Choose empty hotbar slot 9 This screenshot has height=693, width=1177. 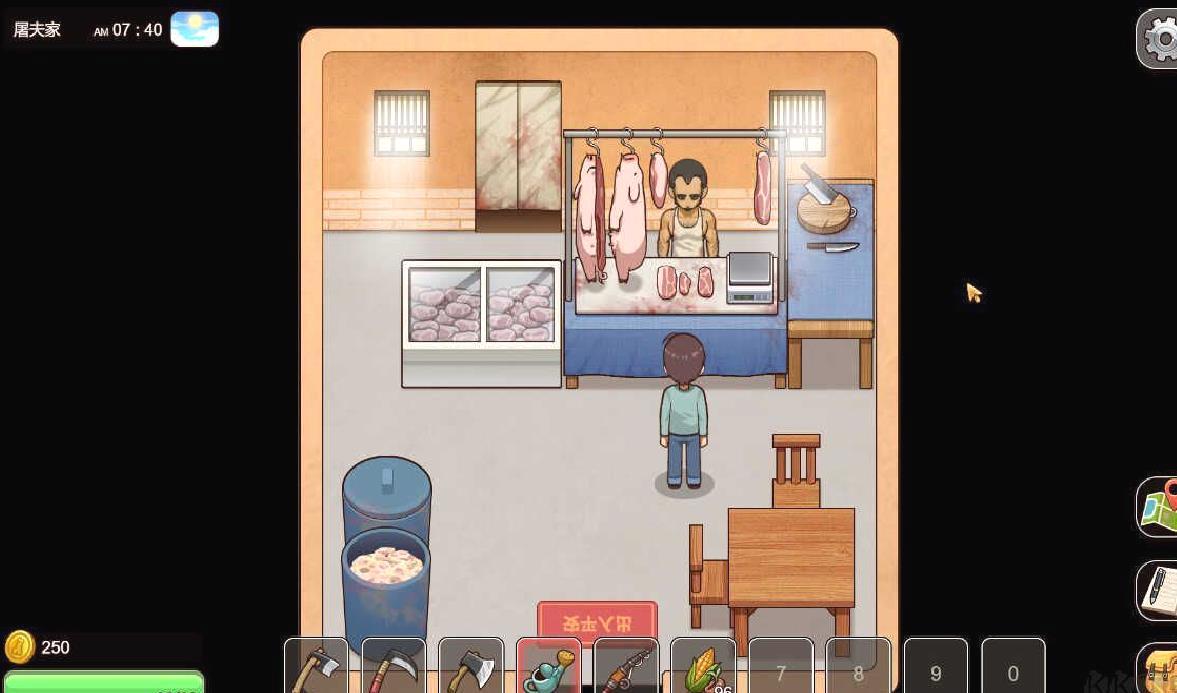pyautogui.click(x=935, y=666)
